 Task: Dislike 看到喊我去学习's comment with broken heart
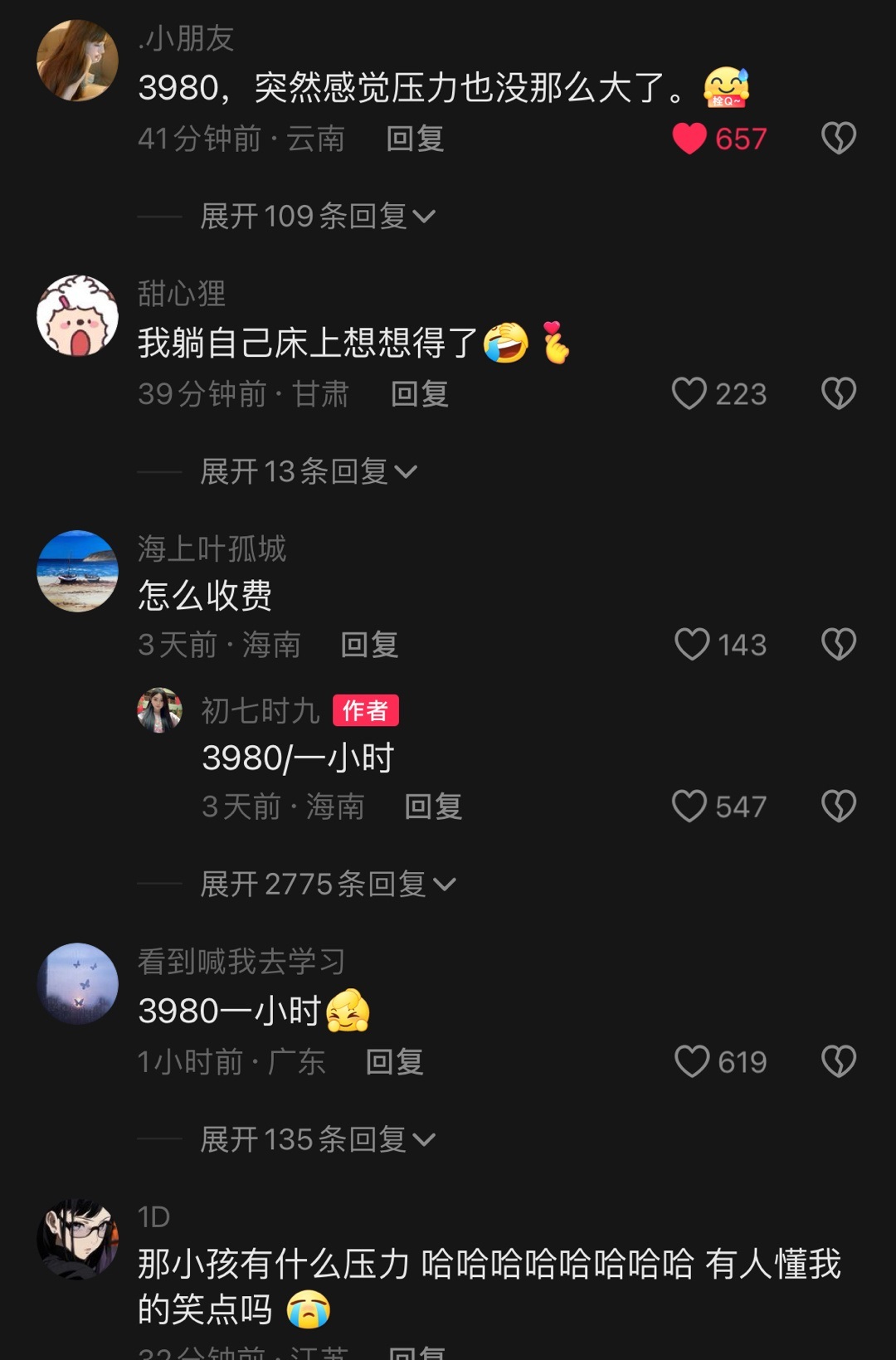pyautogui.click(x=838, y=1061)
